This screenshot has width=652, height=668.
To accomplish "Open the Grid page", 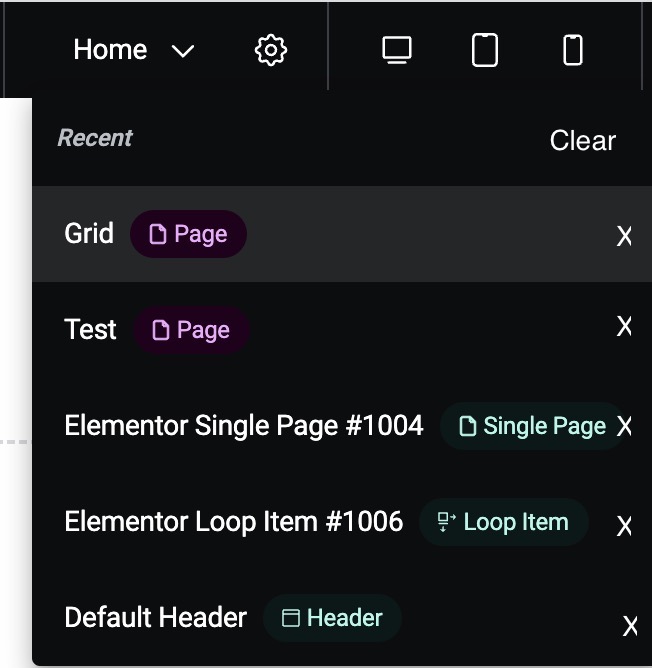I will (x=342, y=234).
